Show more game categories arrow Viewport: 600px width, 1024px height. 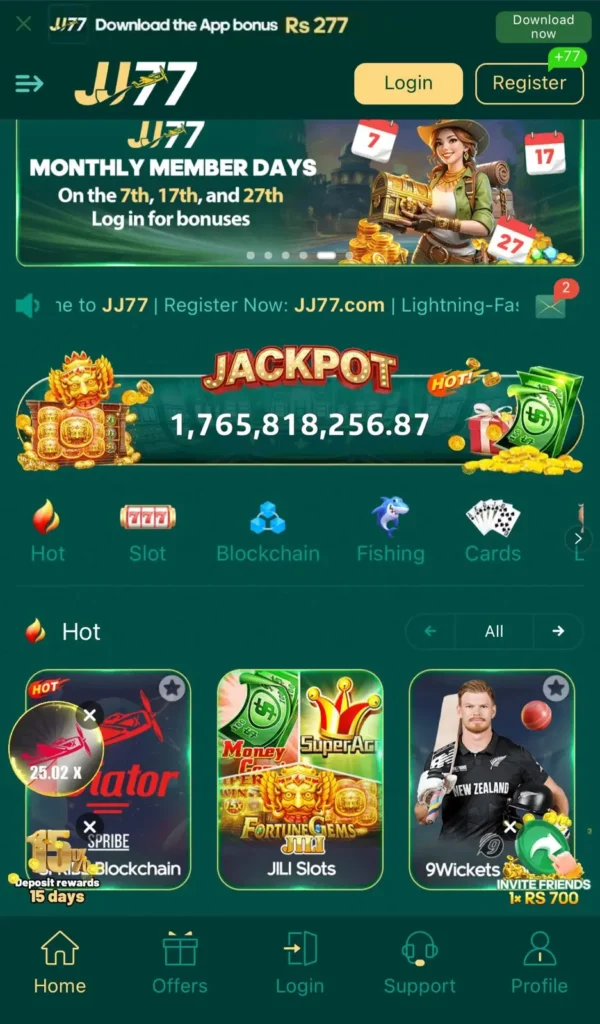[x=576, y=538]
